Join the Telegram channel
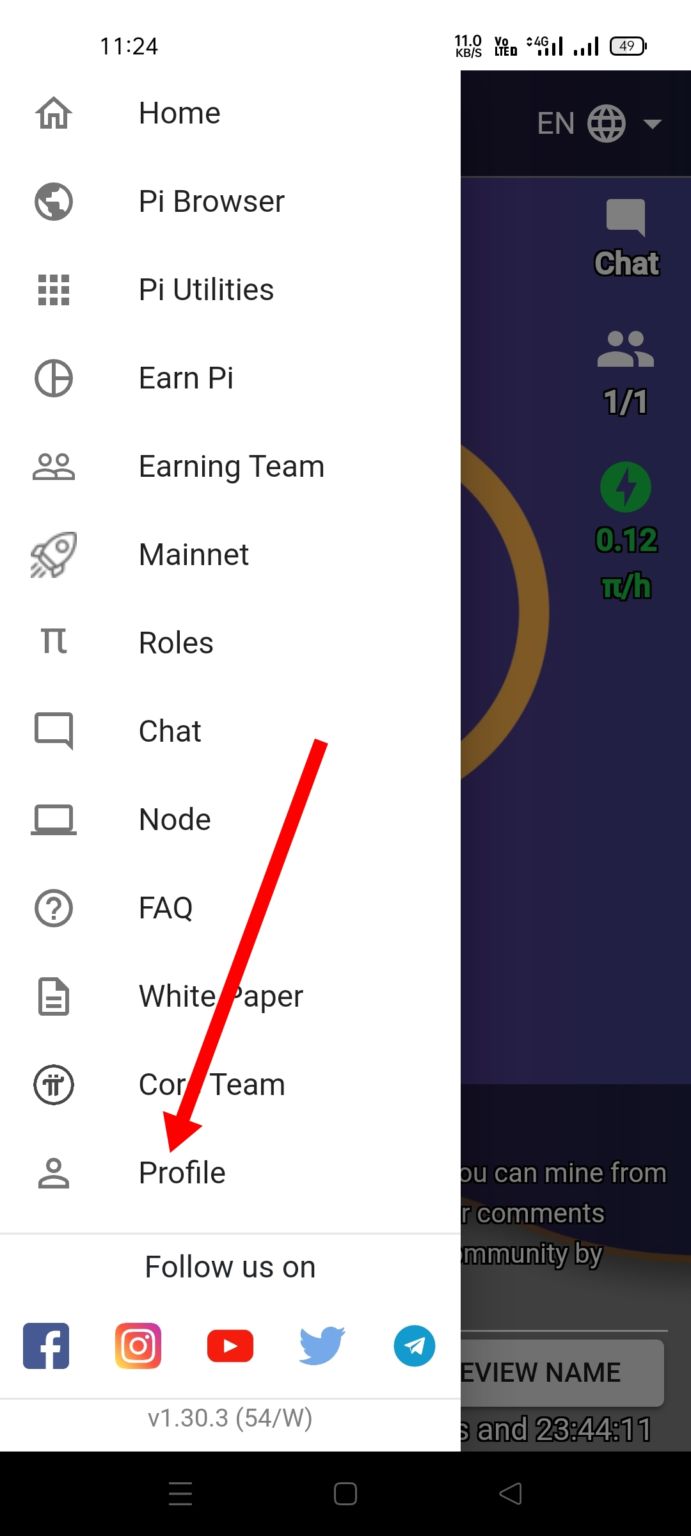 pos(414,1346)
